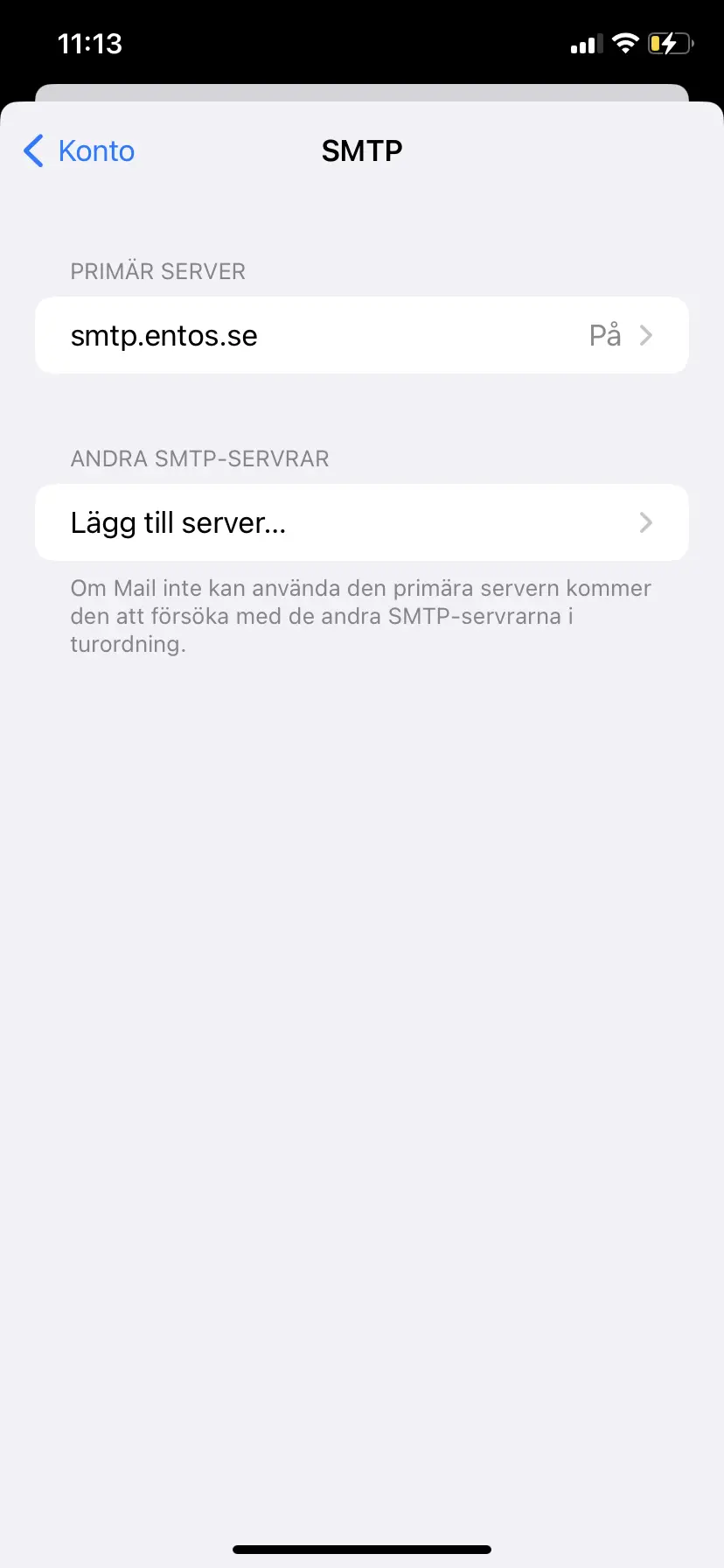Select the ANDRA SMTP-SERVRAR section header
Viewport: 724px width, 1568px height.
(x=199, y=458)
